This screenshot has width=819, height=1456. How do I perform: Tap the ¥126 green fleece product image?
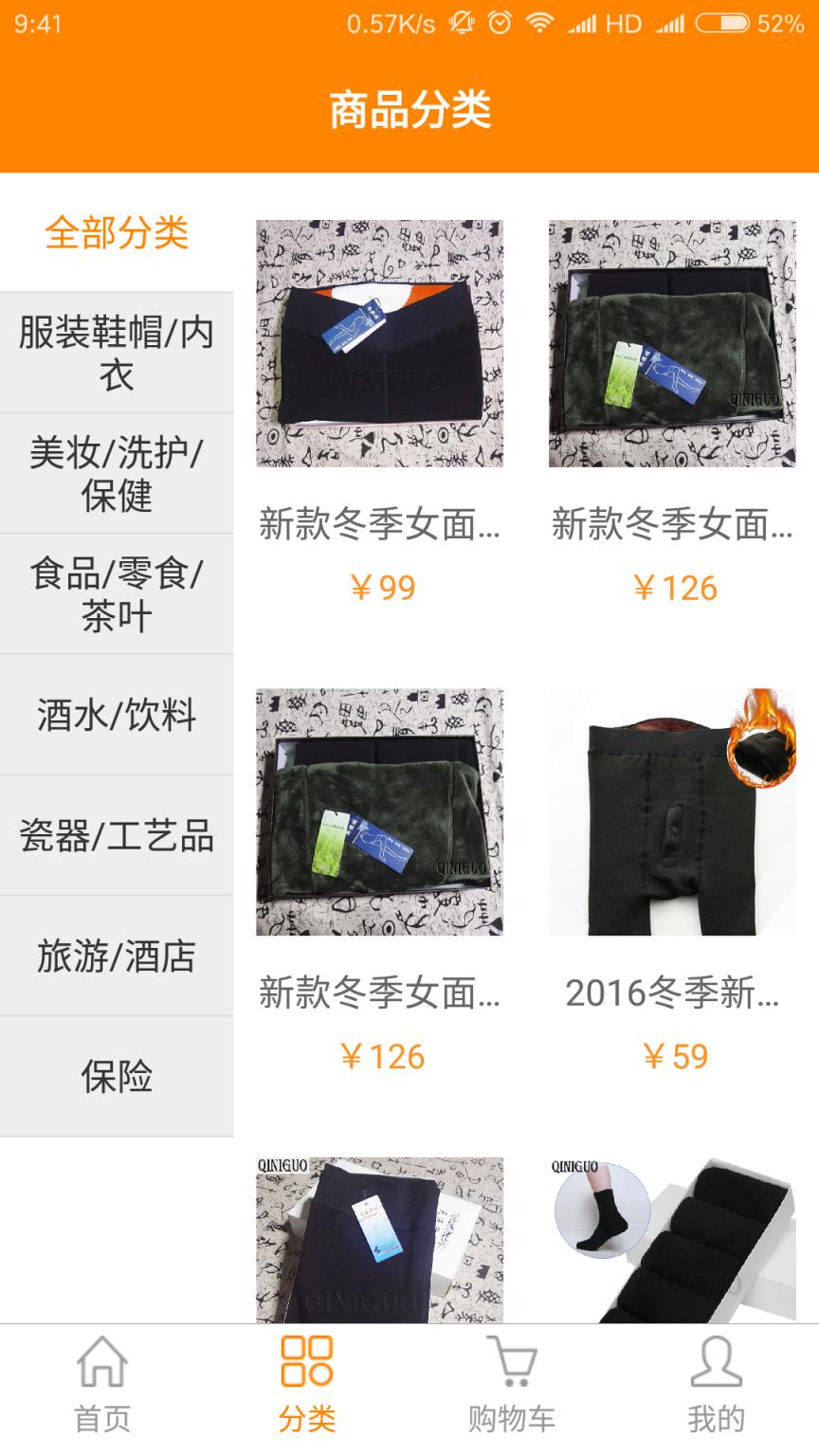click(x=673, y=346)
